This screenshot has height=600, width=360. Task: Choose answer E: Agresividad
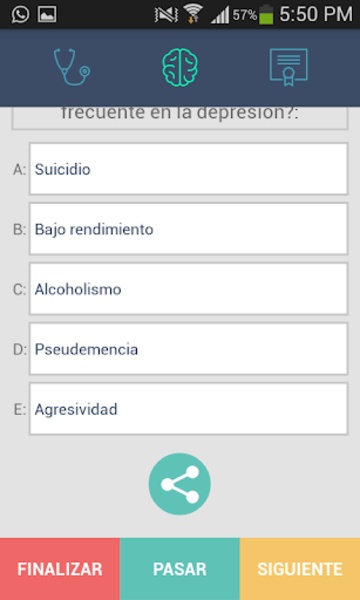point(188,409)
